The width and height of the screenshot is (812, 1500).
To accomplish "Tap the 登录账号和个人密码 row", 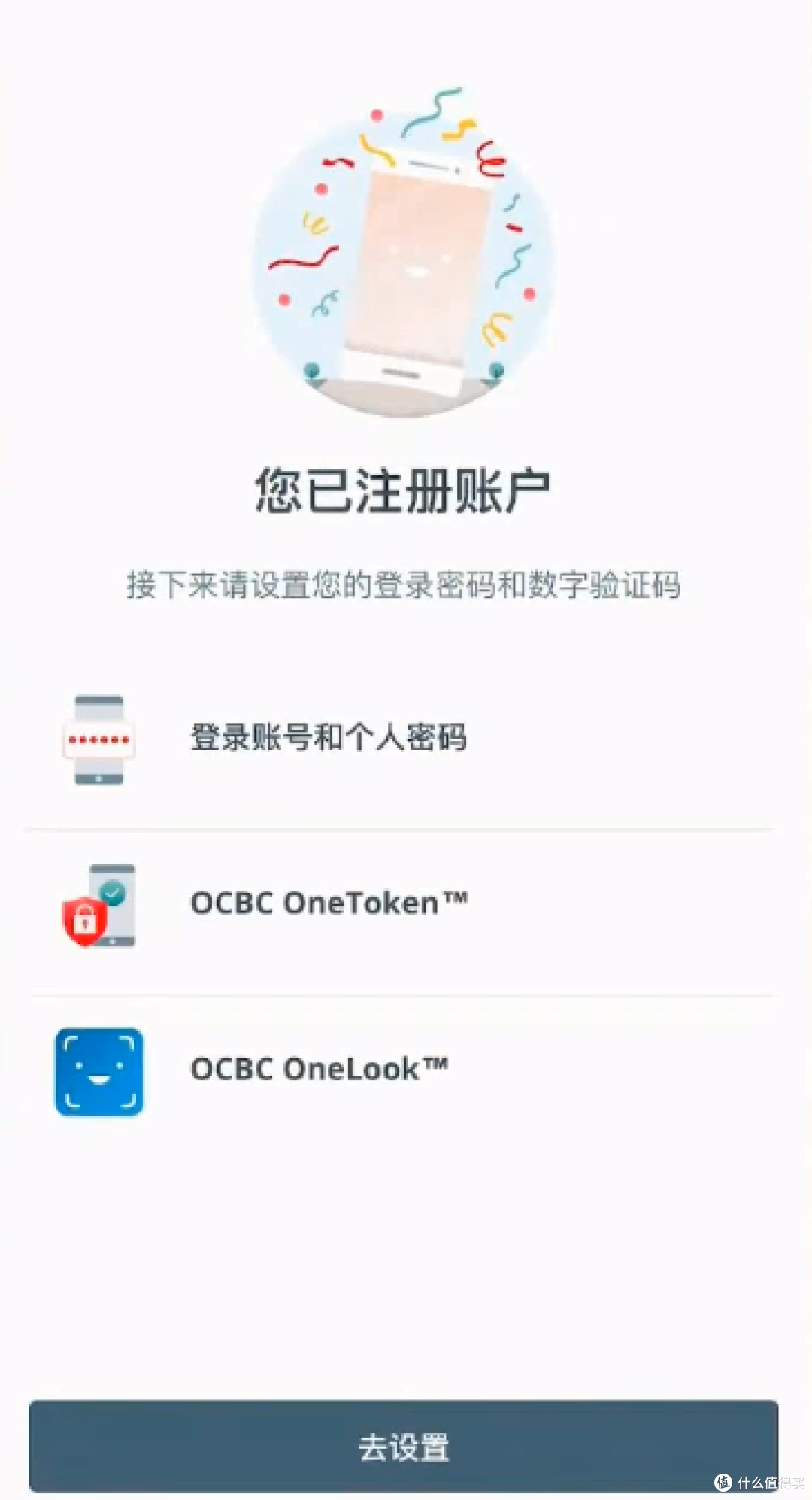I will click(406, 738).
